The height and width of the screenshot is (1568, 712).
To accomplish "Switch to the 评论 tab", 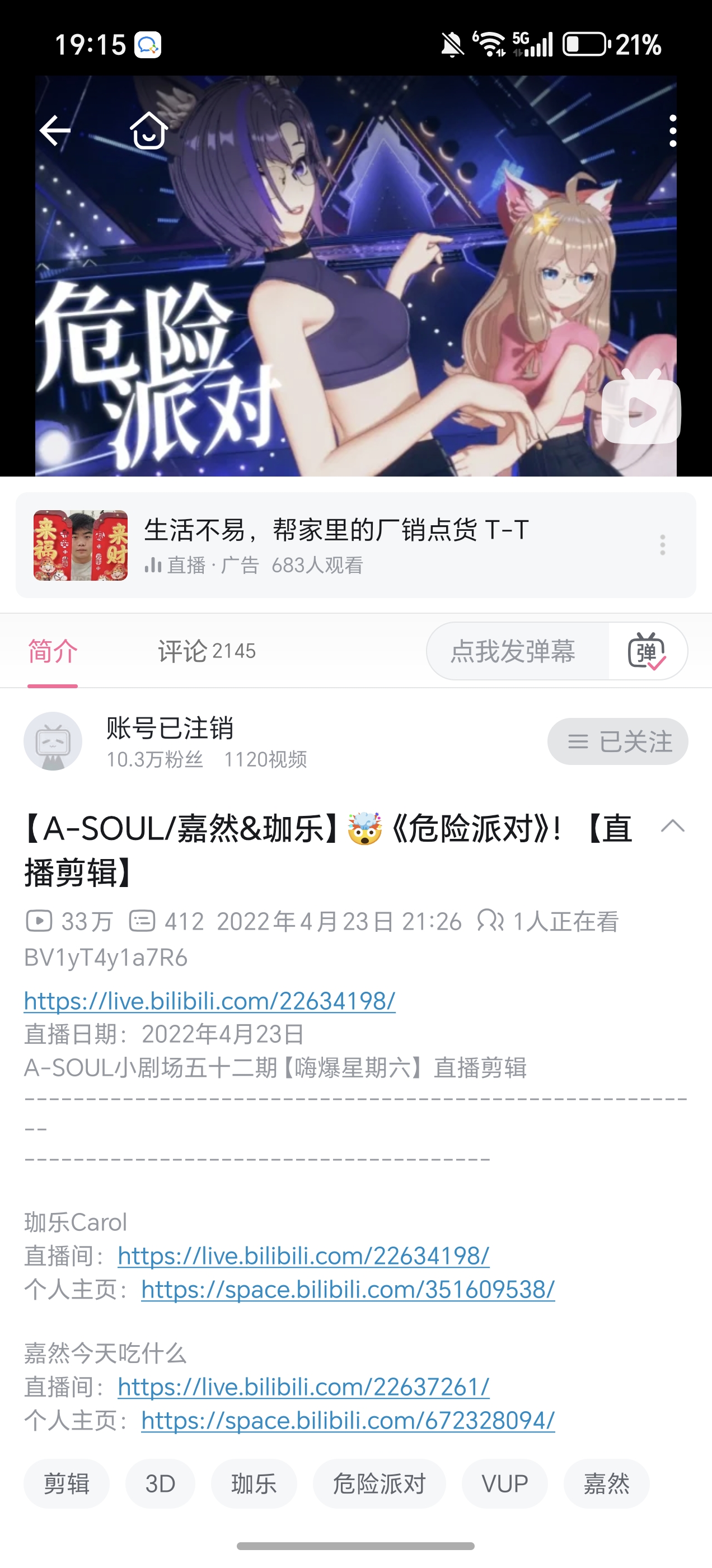I will click(x=207, y=651).
